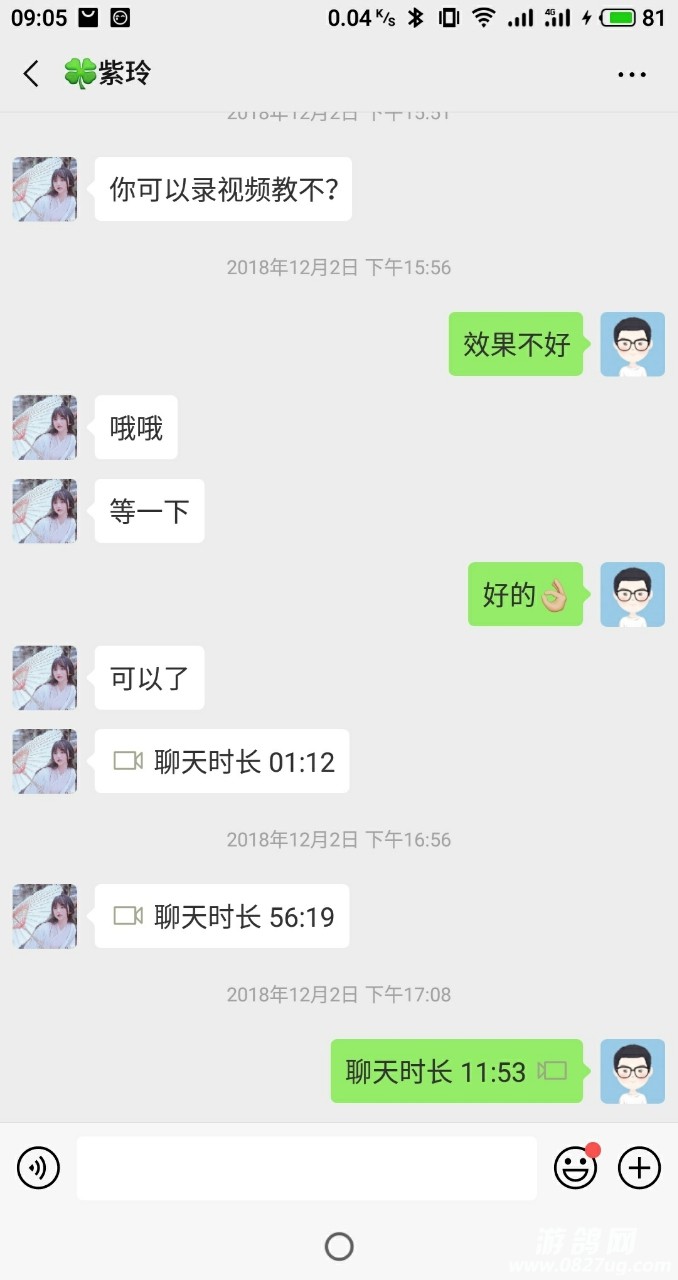
Task: Go back to the chat list
Action: pyautogui.click(x=31, y=73)
